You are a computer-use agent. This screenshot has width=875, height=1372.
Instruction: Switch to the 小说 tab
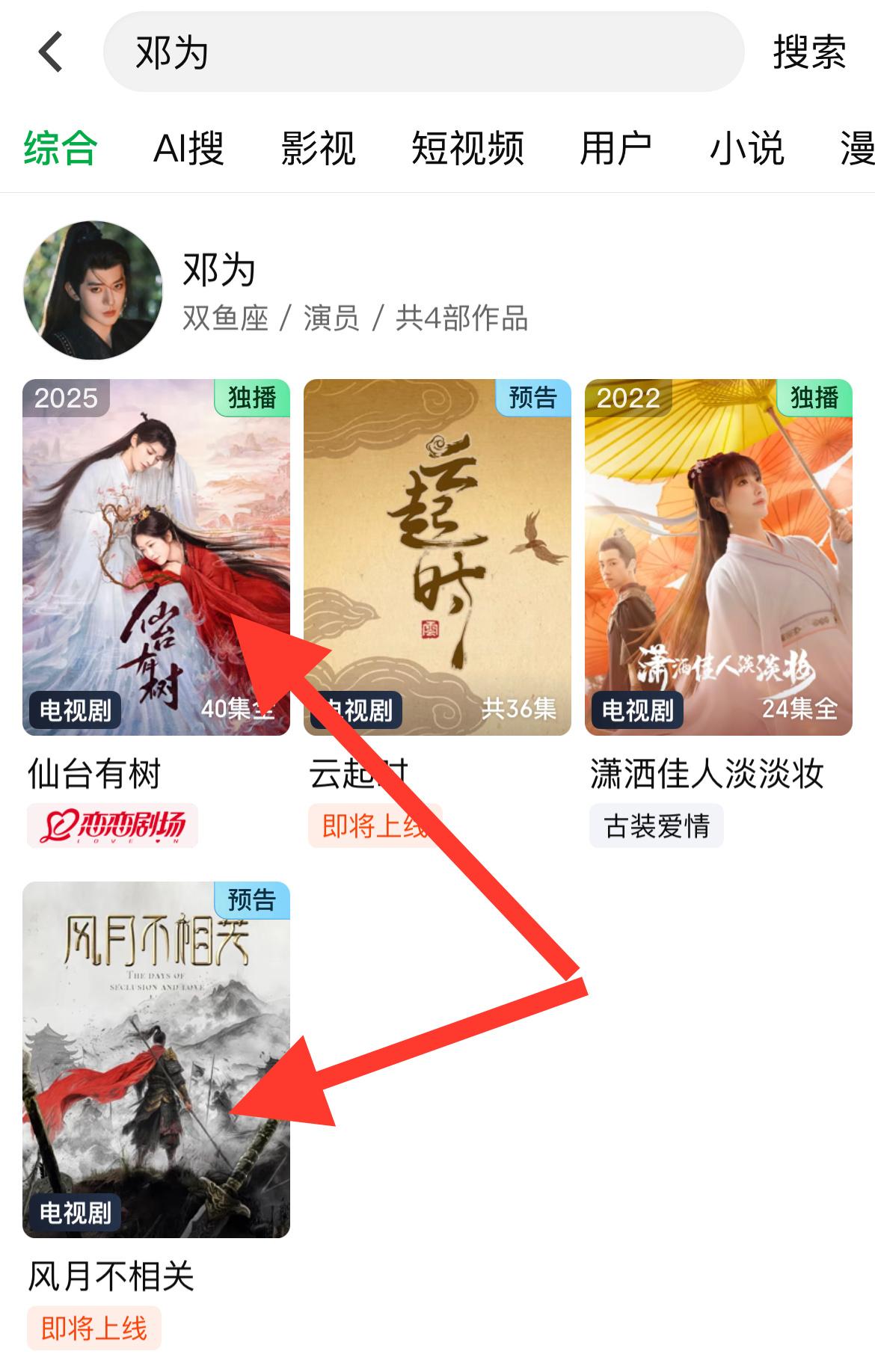tap(746, 148)
